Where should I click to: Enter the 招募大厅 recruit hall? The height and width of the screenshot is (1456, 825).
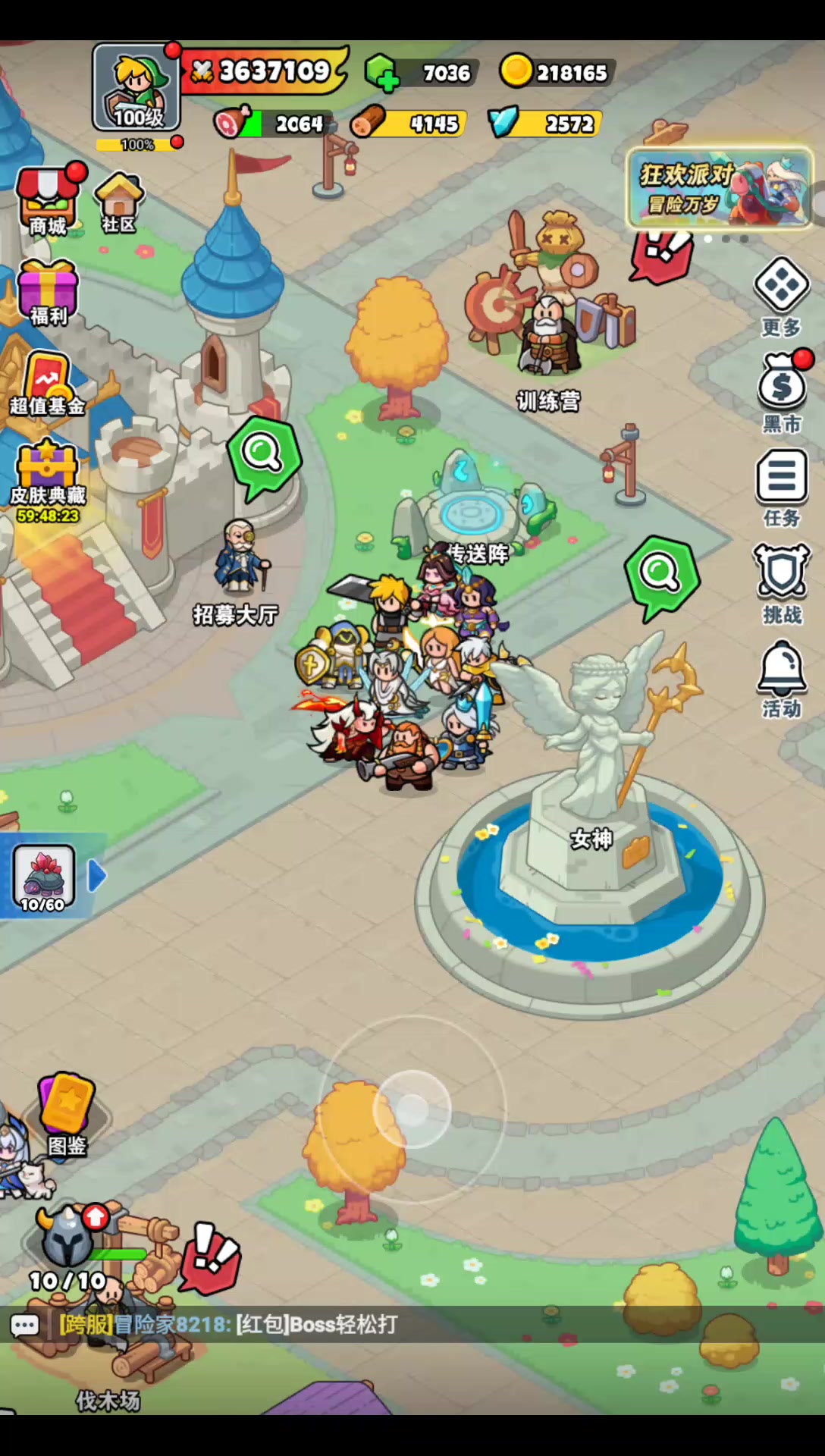pos(240,561)
